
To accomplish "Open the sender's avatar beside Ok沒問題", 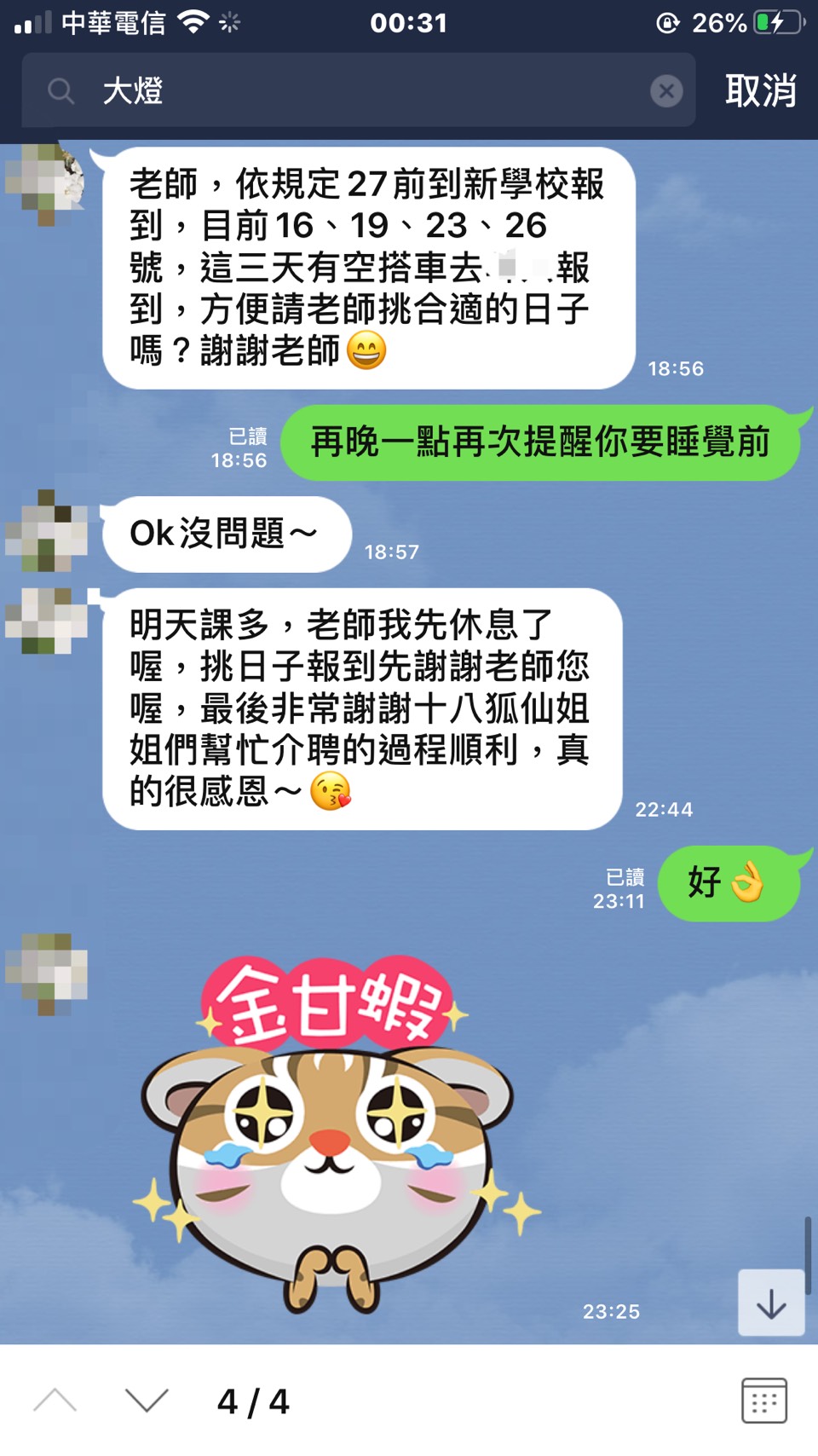I will coord(47,531).
